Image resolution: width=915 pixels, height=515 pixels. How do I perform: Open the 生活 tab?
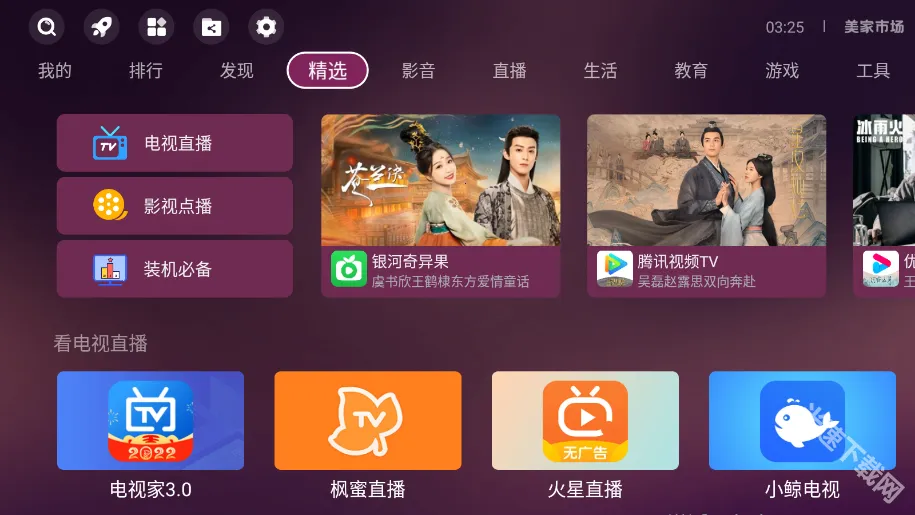pyautogui.click(x=601, y=71)
